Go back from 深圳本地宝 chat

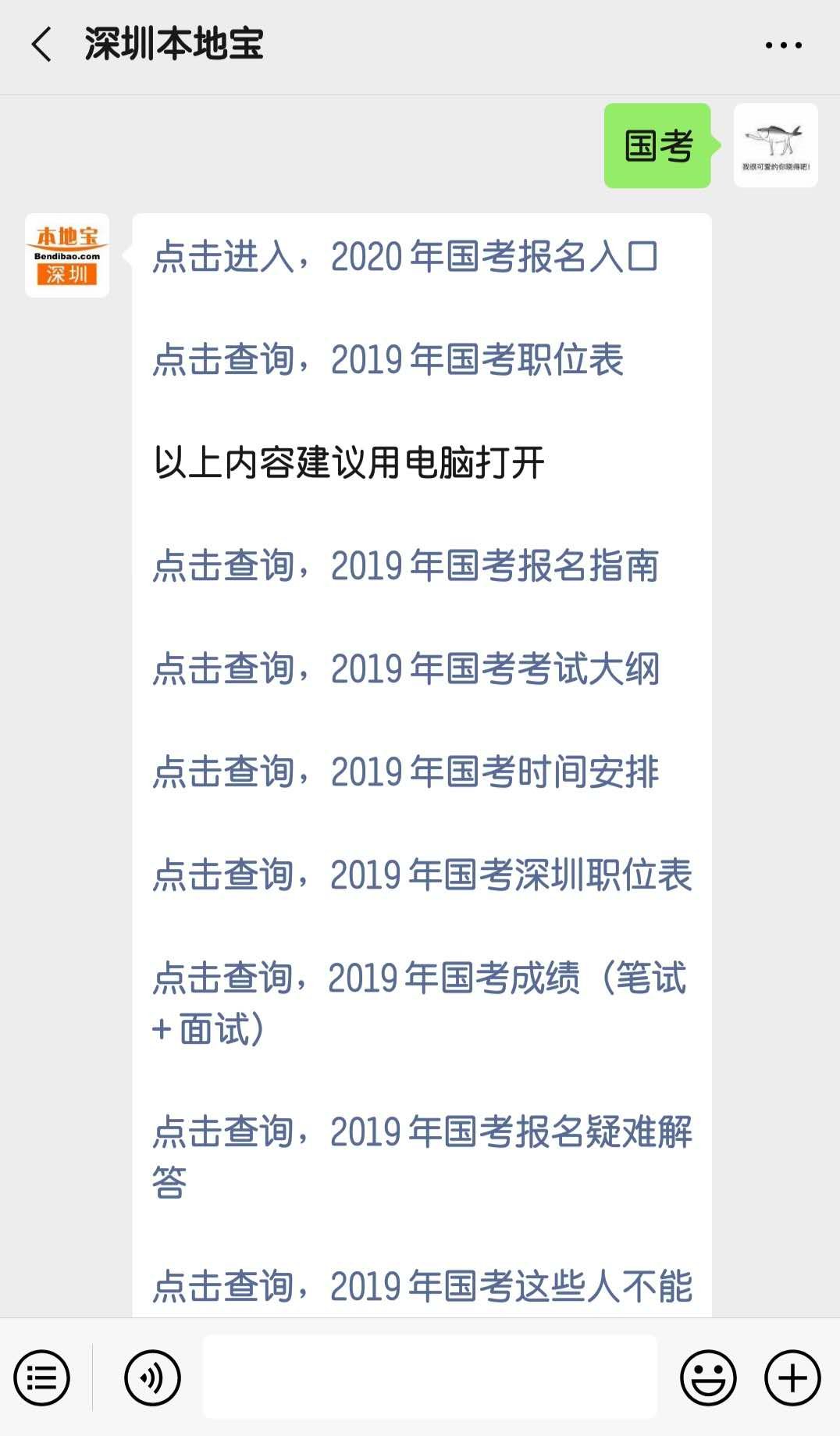click(x=41, y=45)
